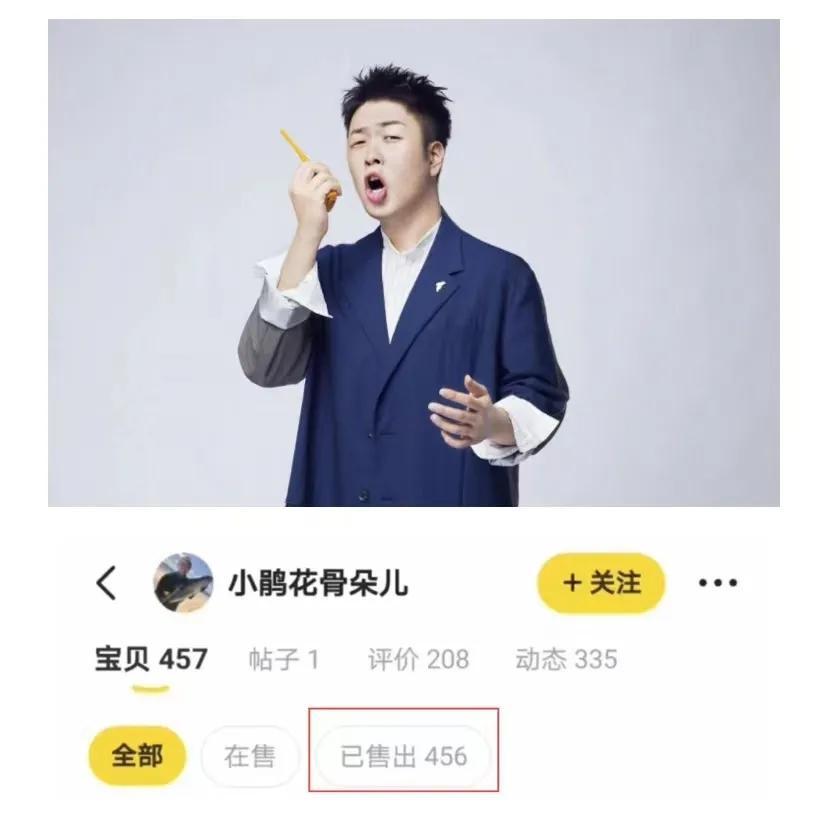Select the 全部 filter chip
Image resolution: width=828 pixels, height=828 pixels.
point(137,755)
